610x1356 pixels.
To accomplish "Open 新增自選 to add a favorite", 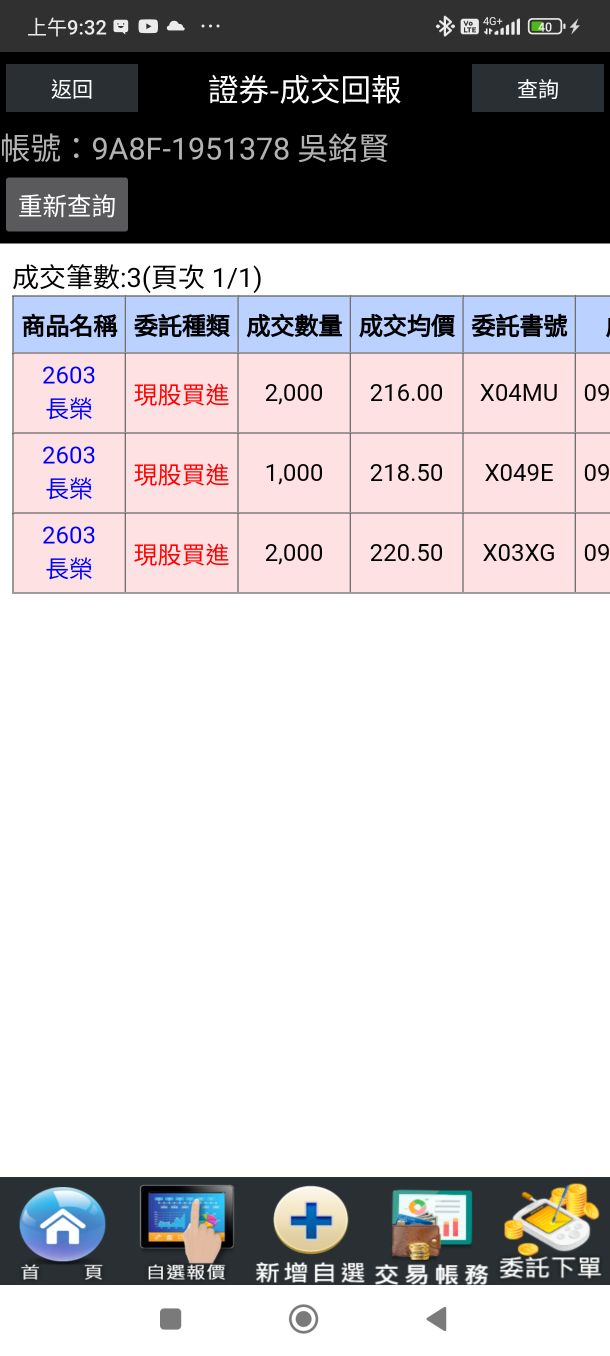I will click(x=310, y=1231).
